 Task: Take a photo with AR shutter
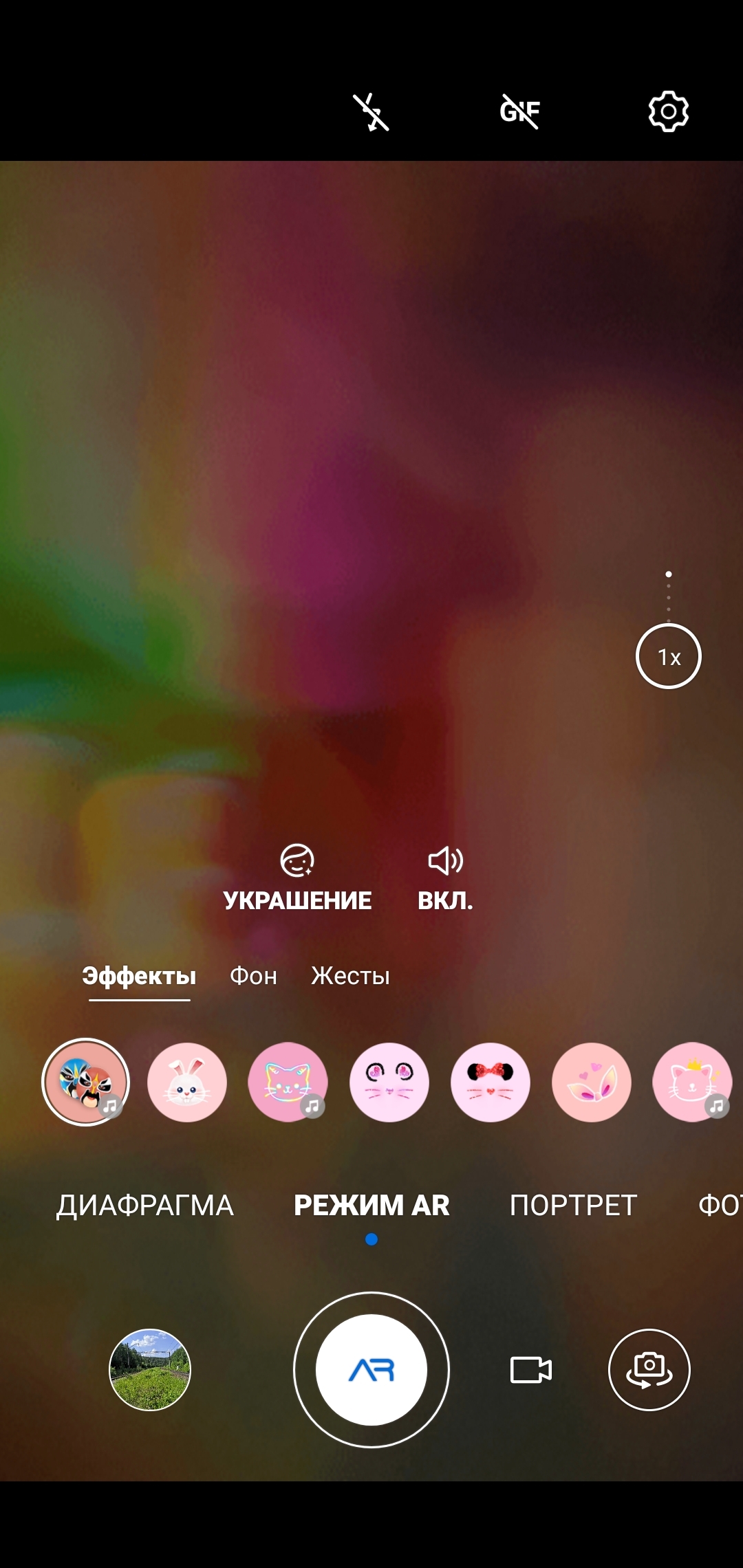point(371,1370)
